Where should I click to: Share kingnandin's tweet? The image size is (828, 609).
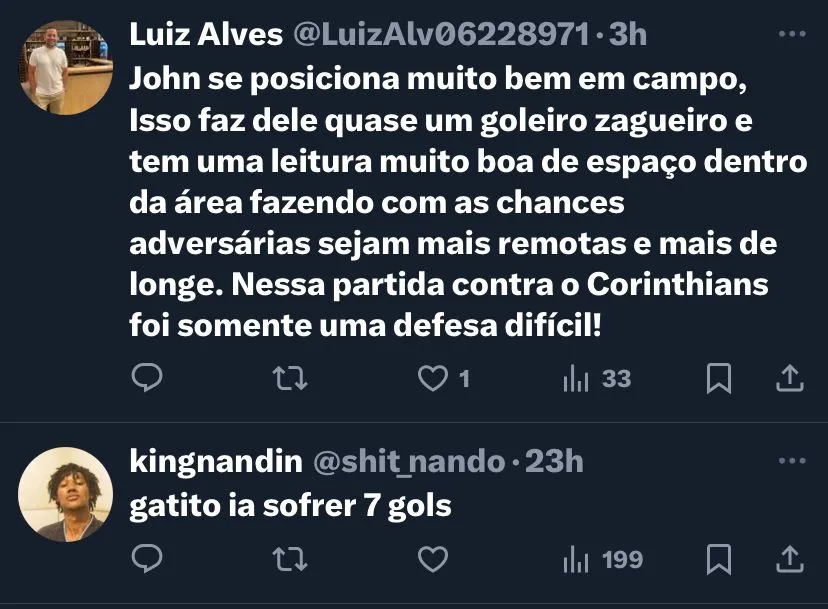789,558
